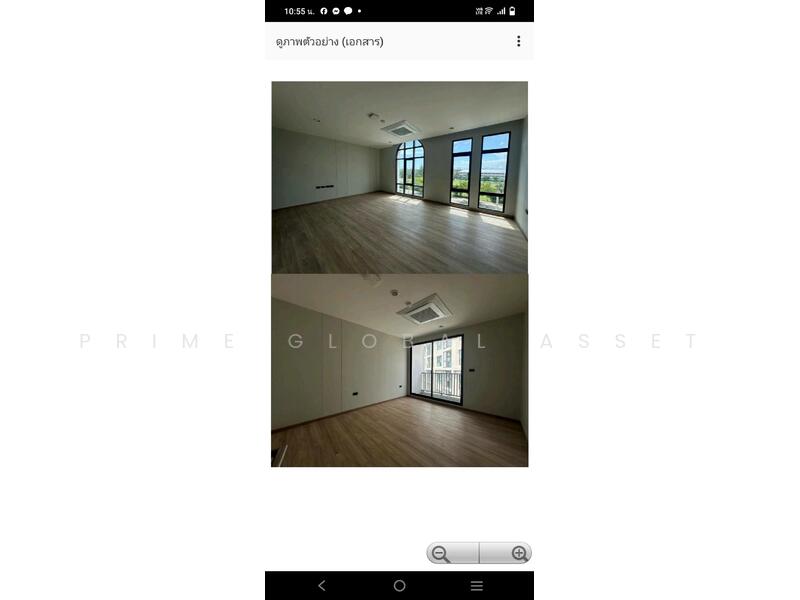The height and width of the screenshot is (600, 800).
Task: Zoom in with the plus magnifier
Action: (518, 554)
